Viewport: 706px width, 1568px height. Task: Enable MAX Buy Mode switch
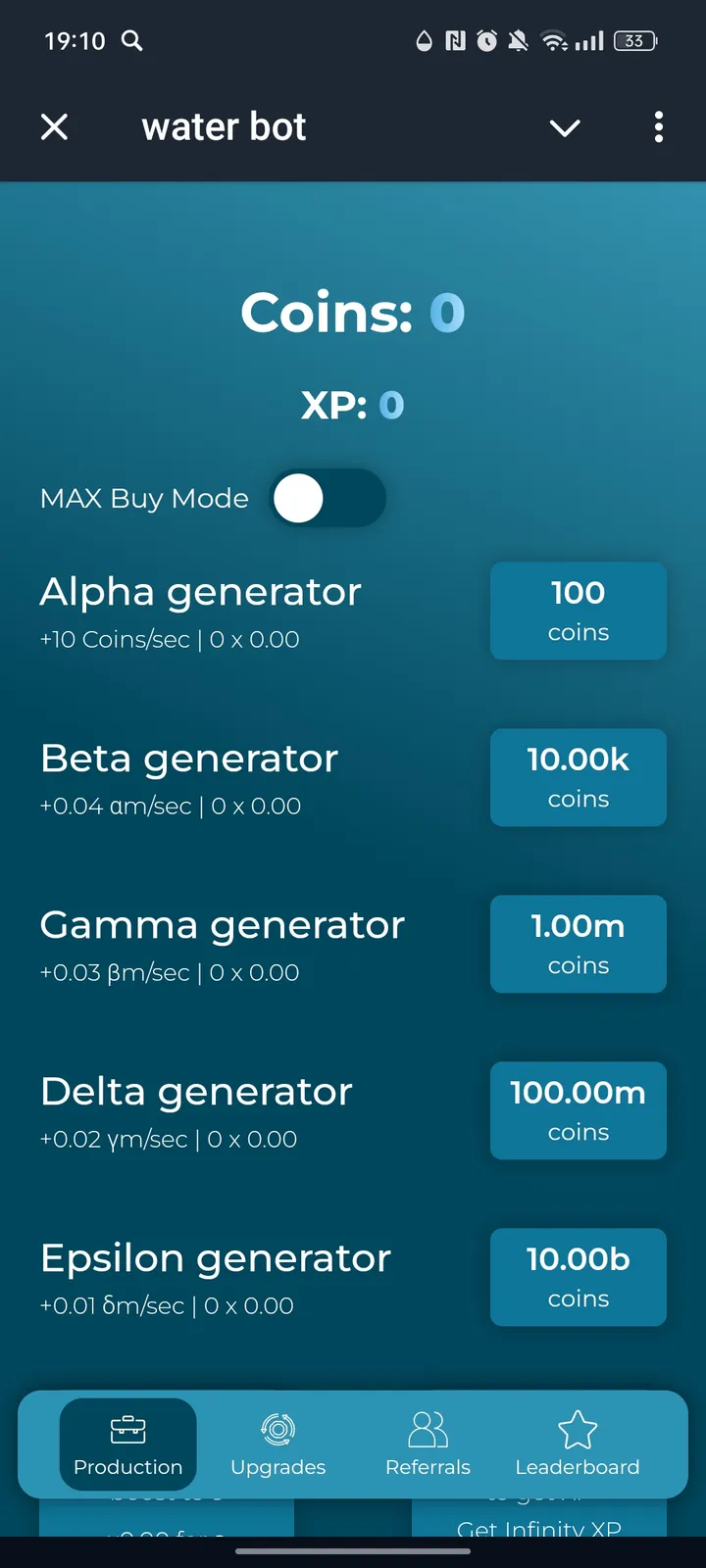tap(328, 499)
